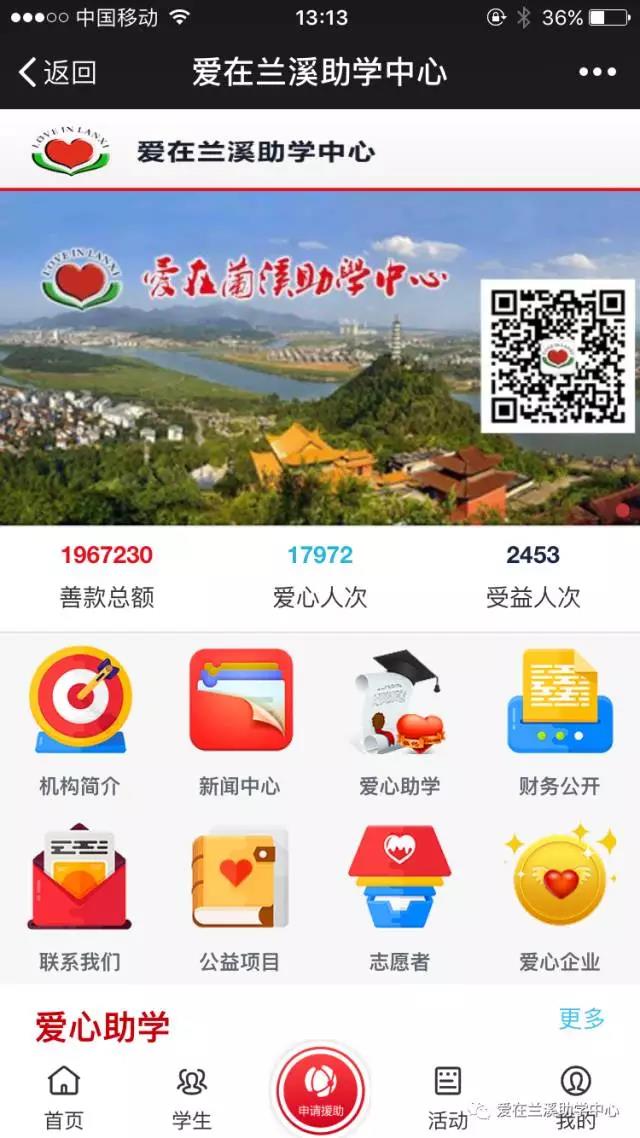640x1138 pixels.
Task: Open 爱心企业 section
Action: tap(559, 895)
